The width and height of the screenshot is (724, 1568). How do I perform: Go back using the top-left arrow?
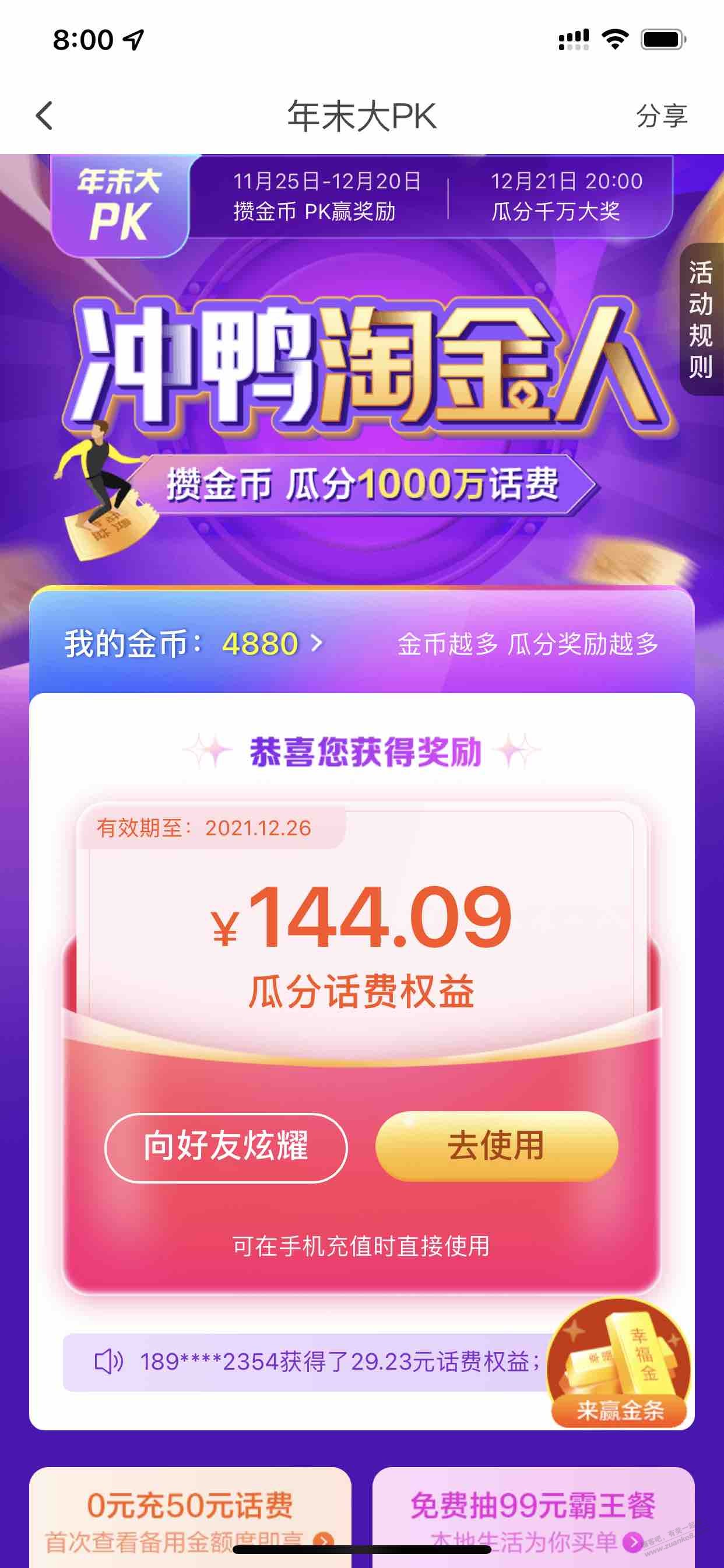tap(44, 116)
